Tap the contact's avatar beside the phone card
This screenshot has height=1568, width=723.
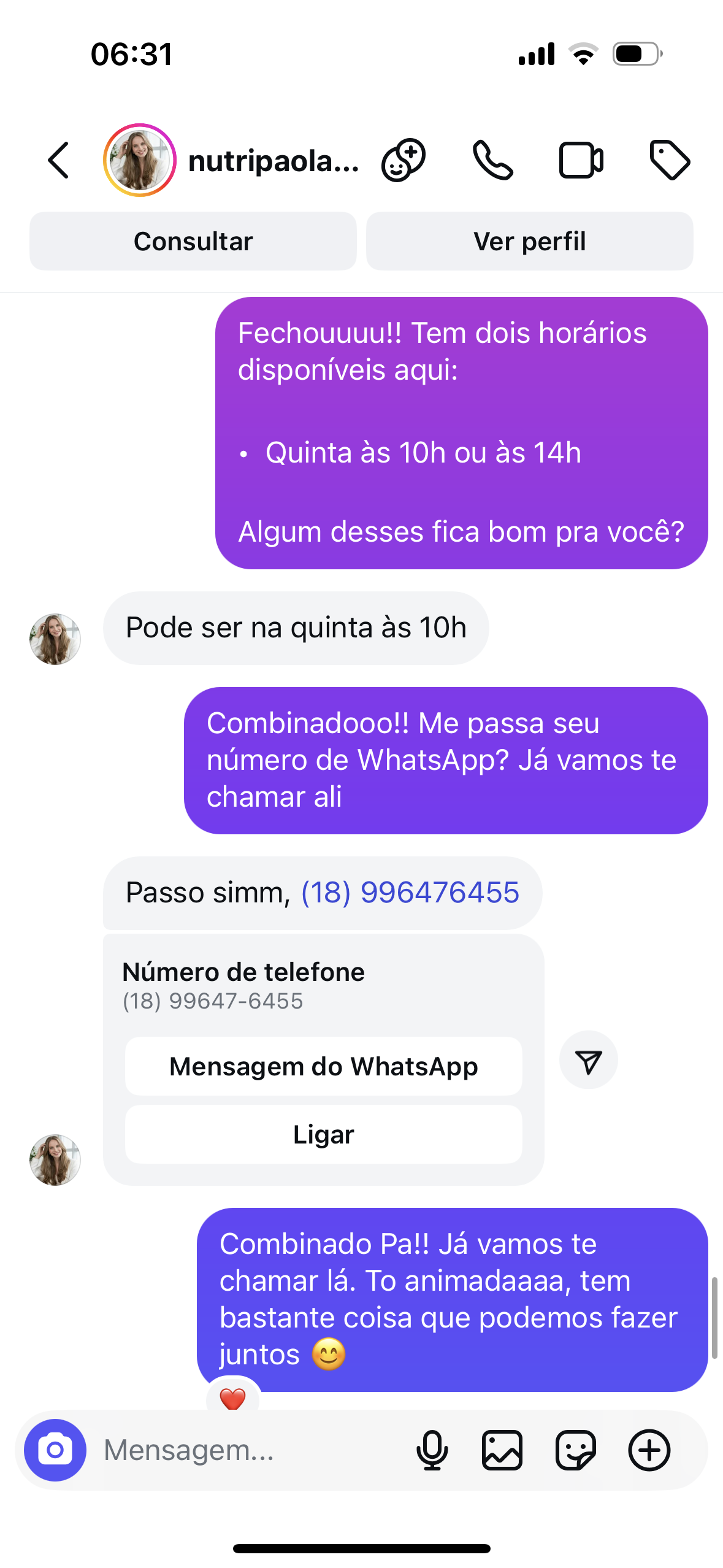tap(55, 1159)
